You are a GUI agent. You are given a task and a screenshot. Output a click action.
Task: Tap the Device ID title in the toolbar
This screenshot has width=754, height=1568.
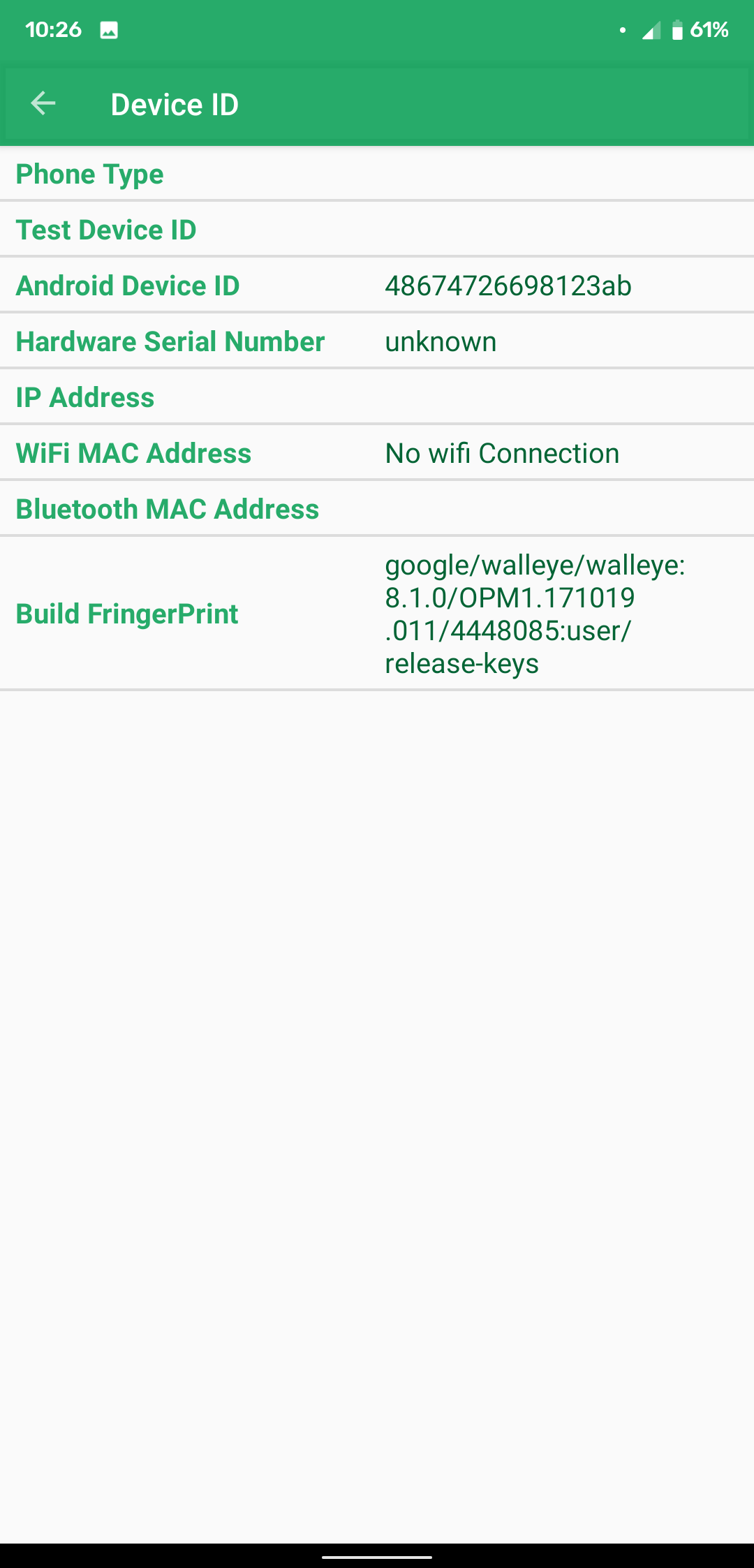[175, 103]
